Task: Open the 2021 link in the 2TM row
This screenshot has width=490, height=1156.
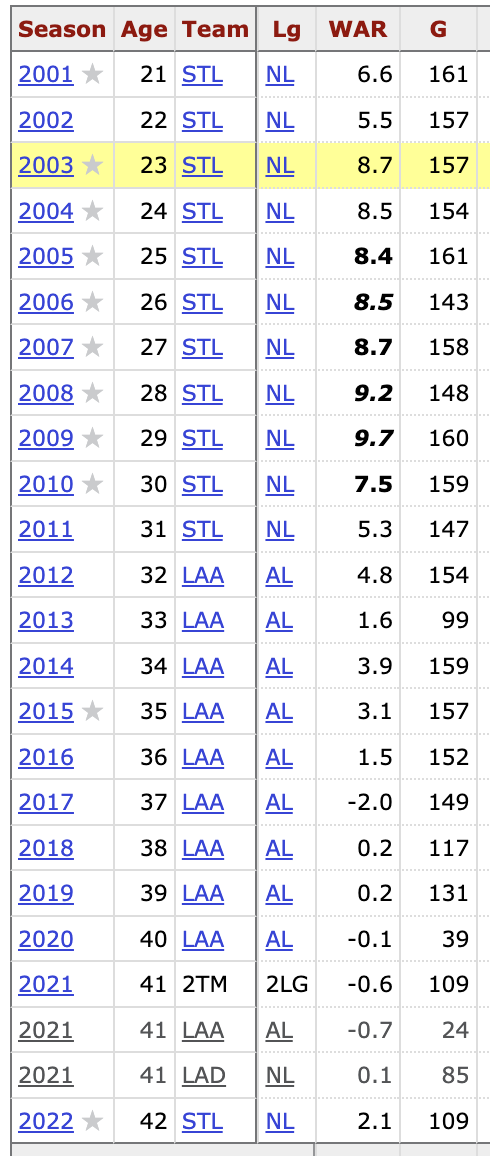Action: [46, 985]
